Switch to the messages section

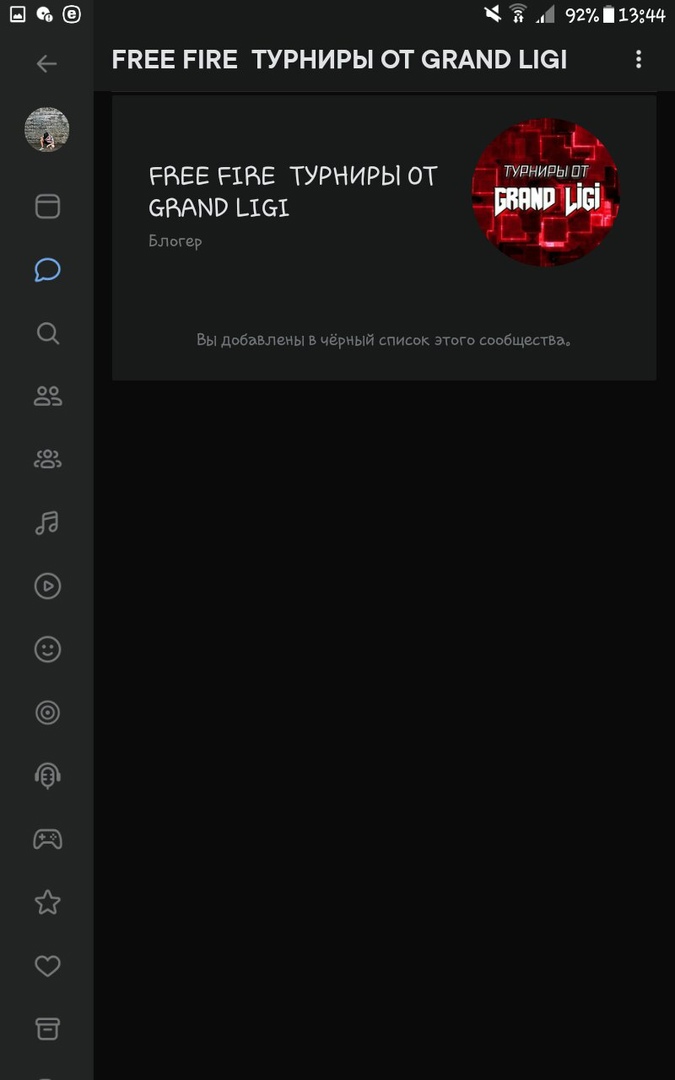pos(47,270)
